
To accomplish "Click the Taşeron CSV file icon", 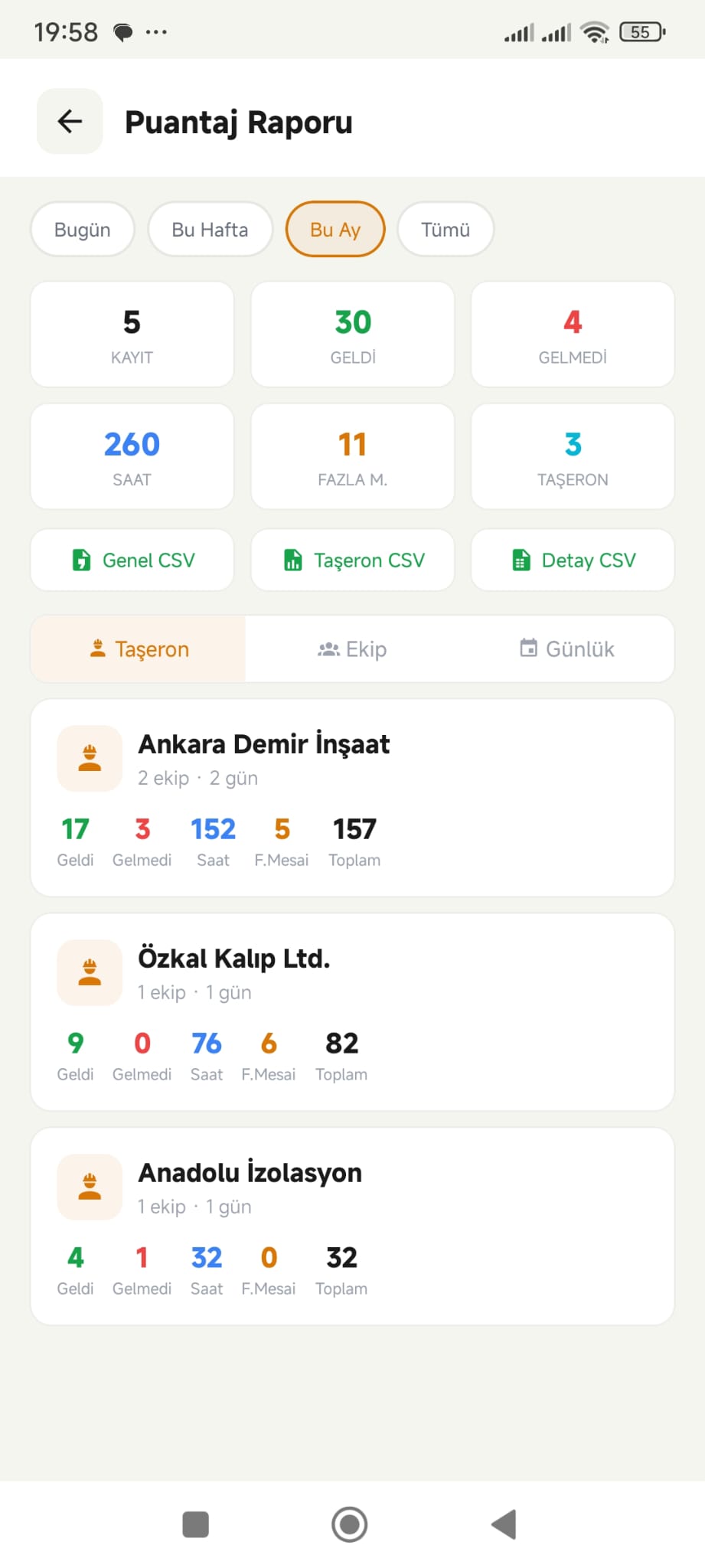I will (292, 560).
